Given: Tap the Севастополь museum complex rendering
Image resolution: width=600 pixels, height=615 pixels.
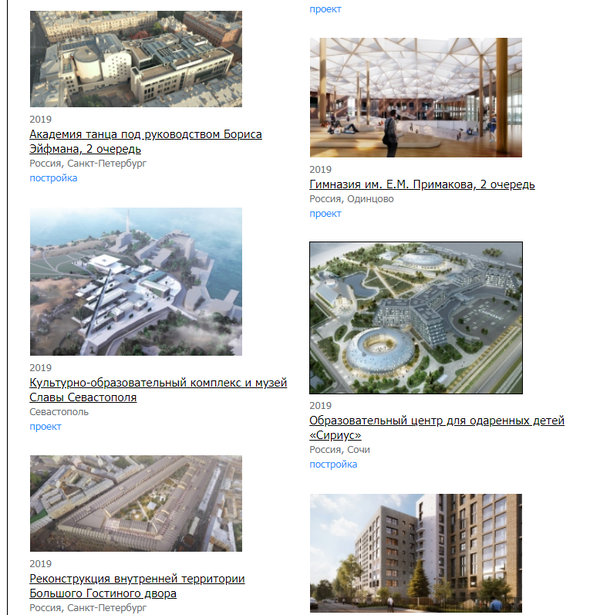Looking at the screenshot, I should 136,281.
